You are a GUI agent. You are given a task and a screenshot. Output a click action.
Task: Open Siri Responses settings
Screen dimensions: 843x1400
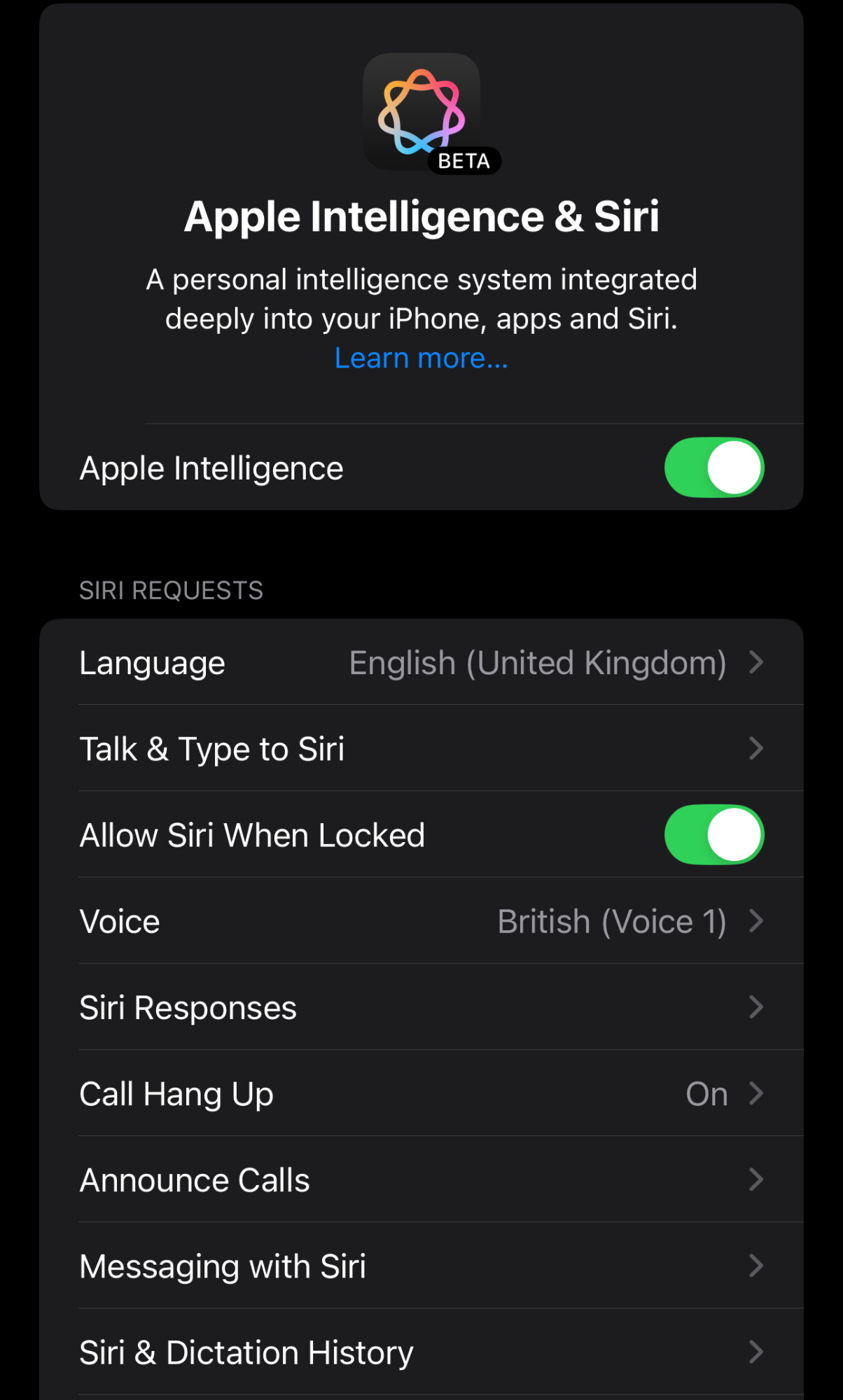421,1008
